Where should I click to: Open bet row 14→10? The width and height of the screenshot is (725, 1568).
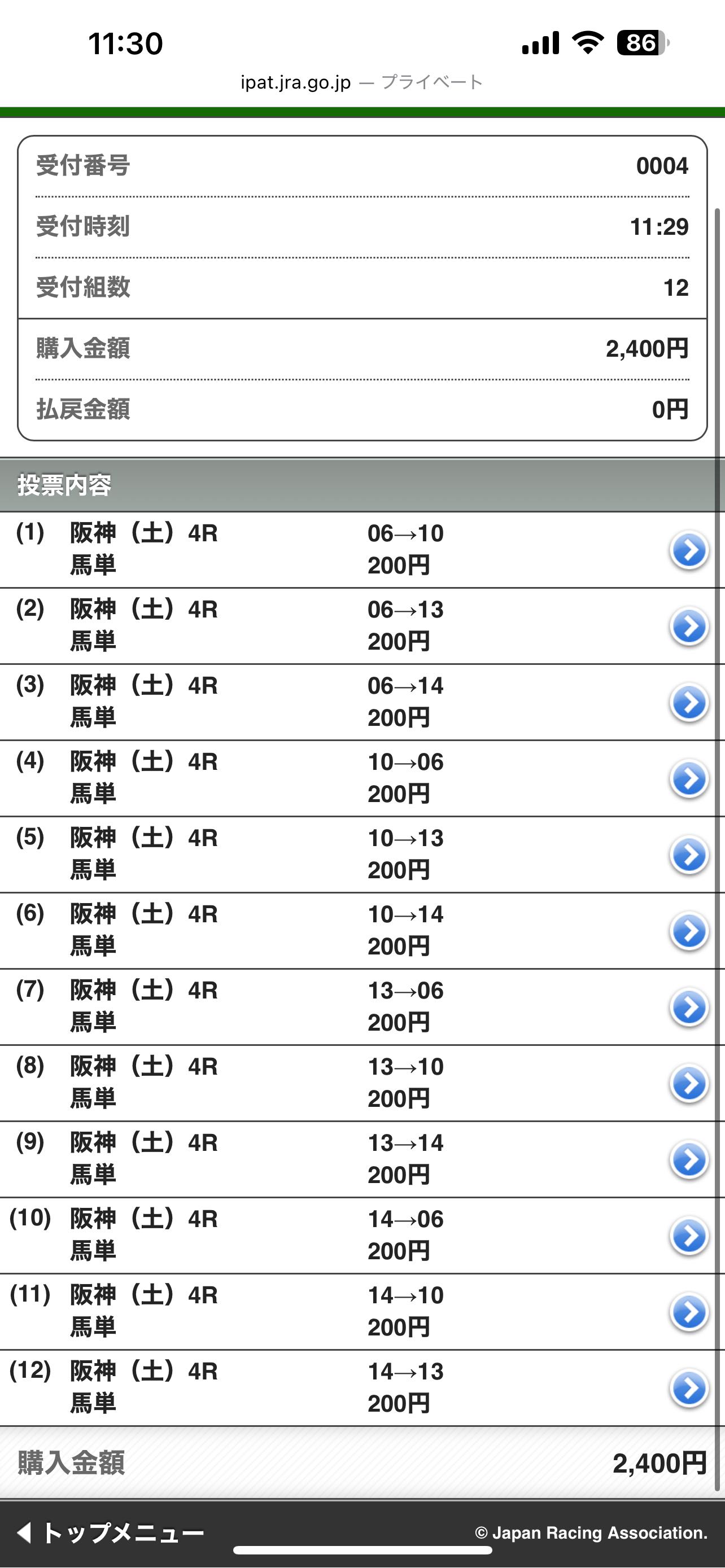click(x=688, y=1312)
